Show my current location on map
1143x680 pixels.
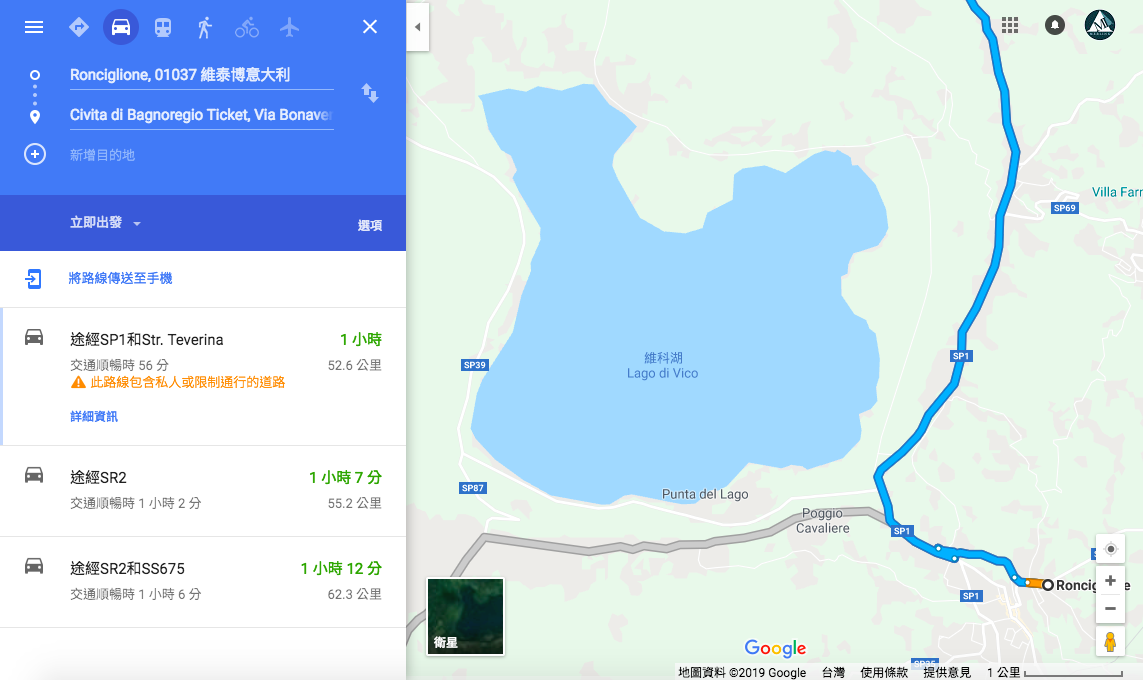tap(1110, 549)
